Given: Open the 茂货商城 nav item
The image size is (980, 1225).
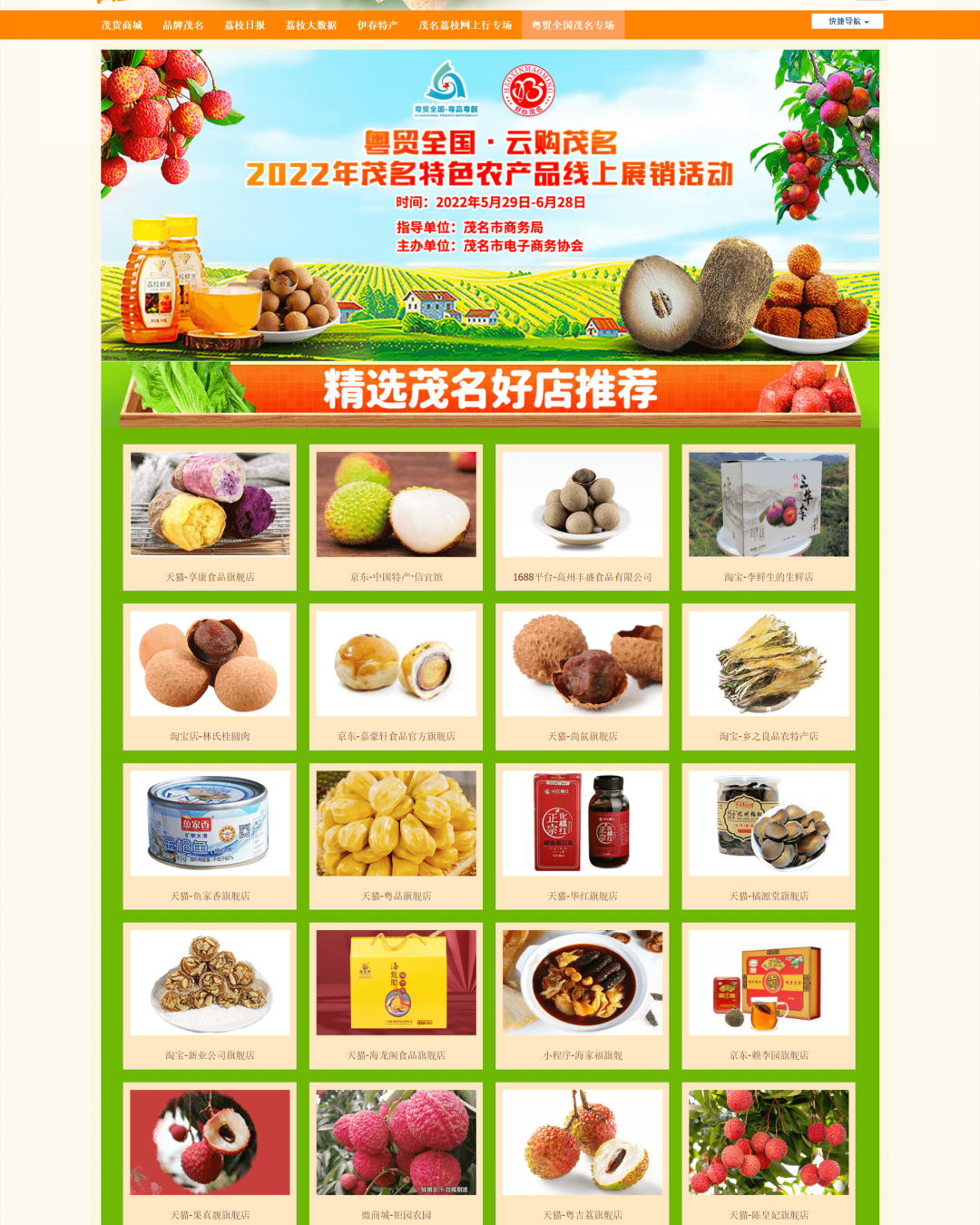Looking at the screenshot, I should pos(122,25).
